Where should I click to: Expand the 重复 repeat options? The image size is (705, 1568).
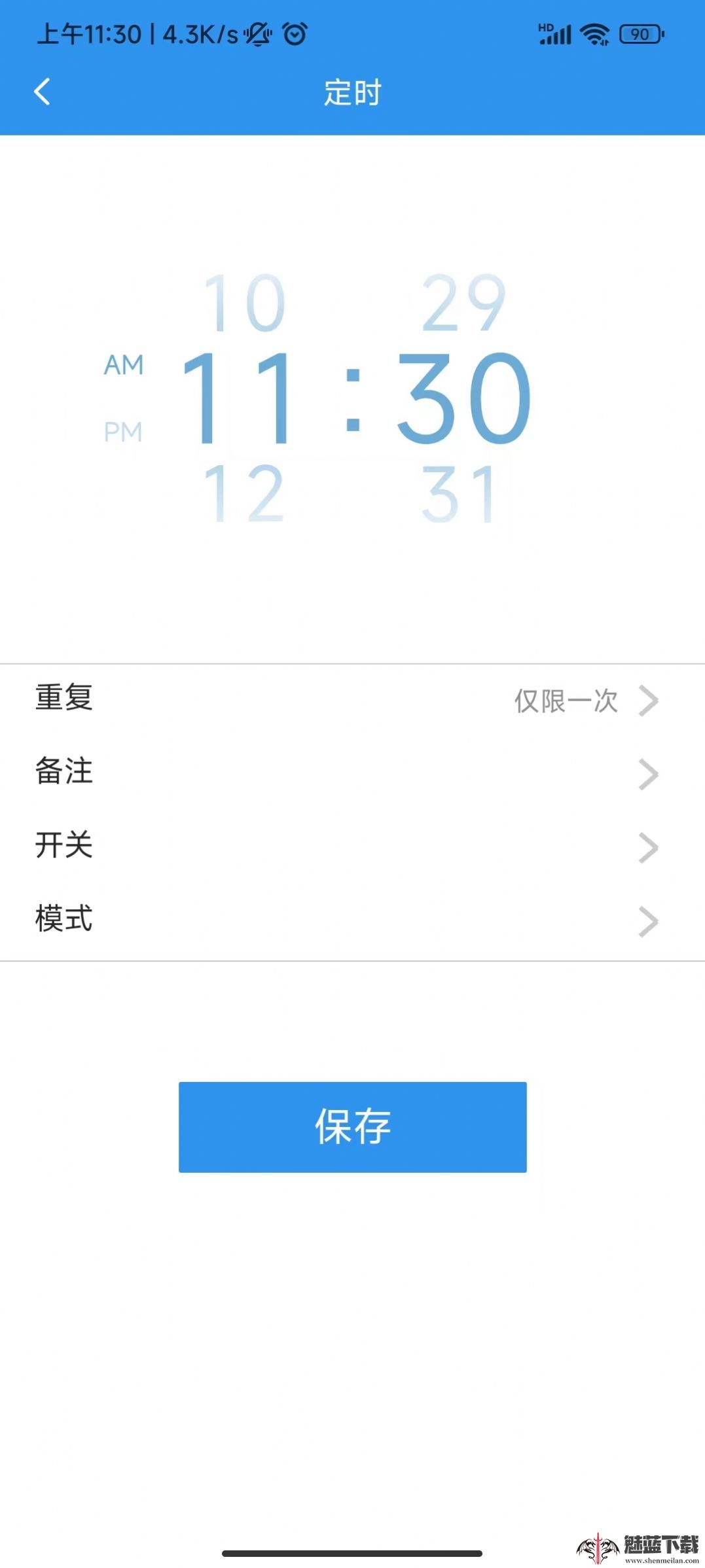coord(352,700)
